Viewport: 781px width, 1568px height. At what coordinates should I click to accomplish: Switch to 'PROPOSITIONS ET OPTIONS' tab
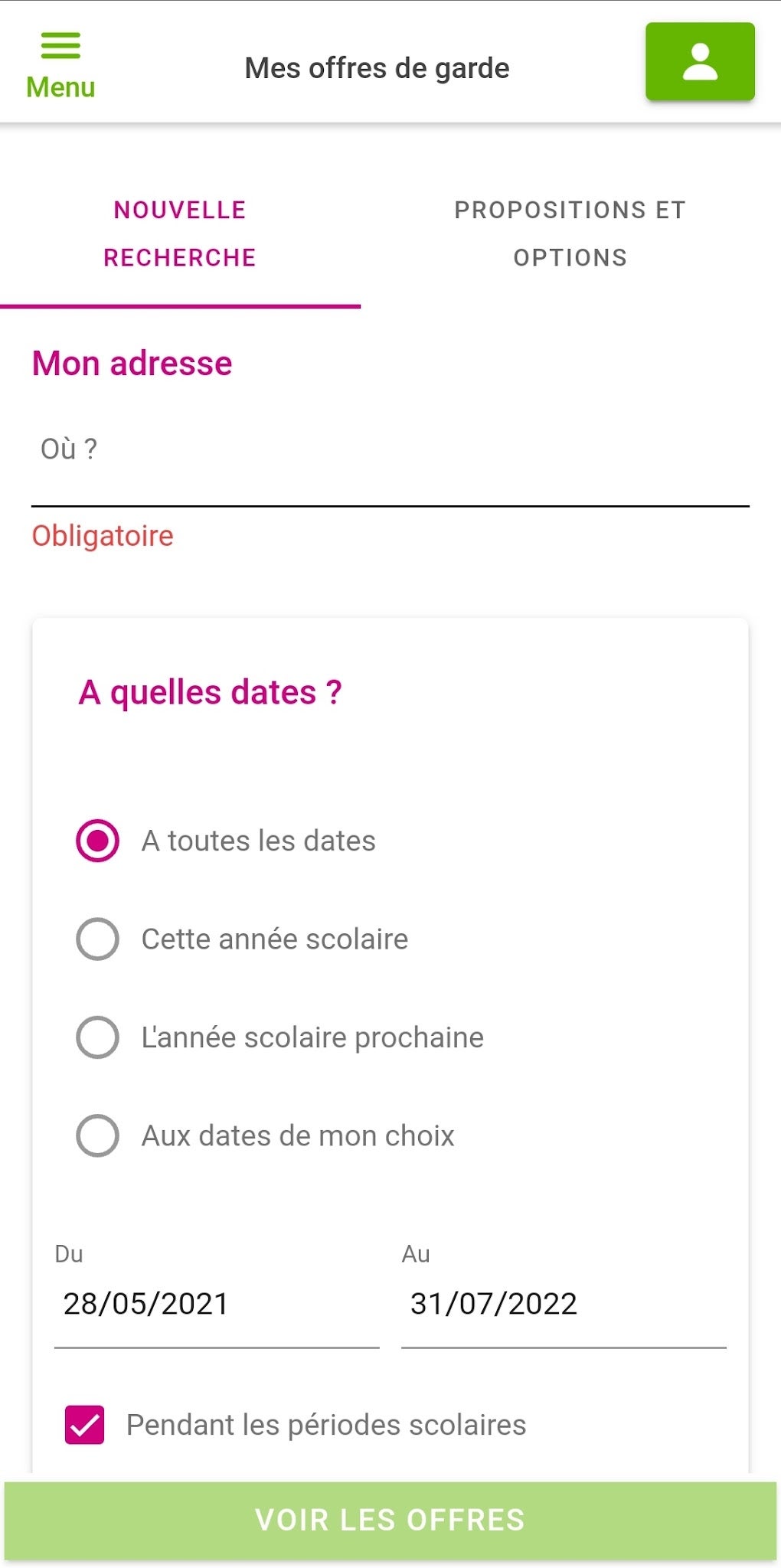570,234
